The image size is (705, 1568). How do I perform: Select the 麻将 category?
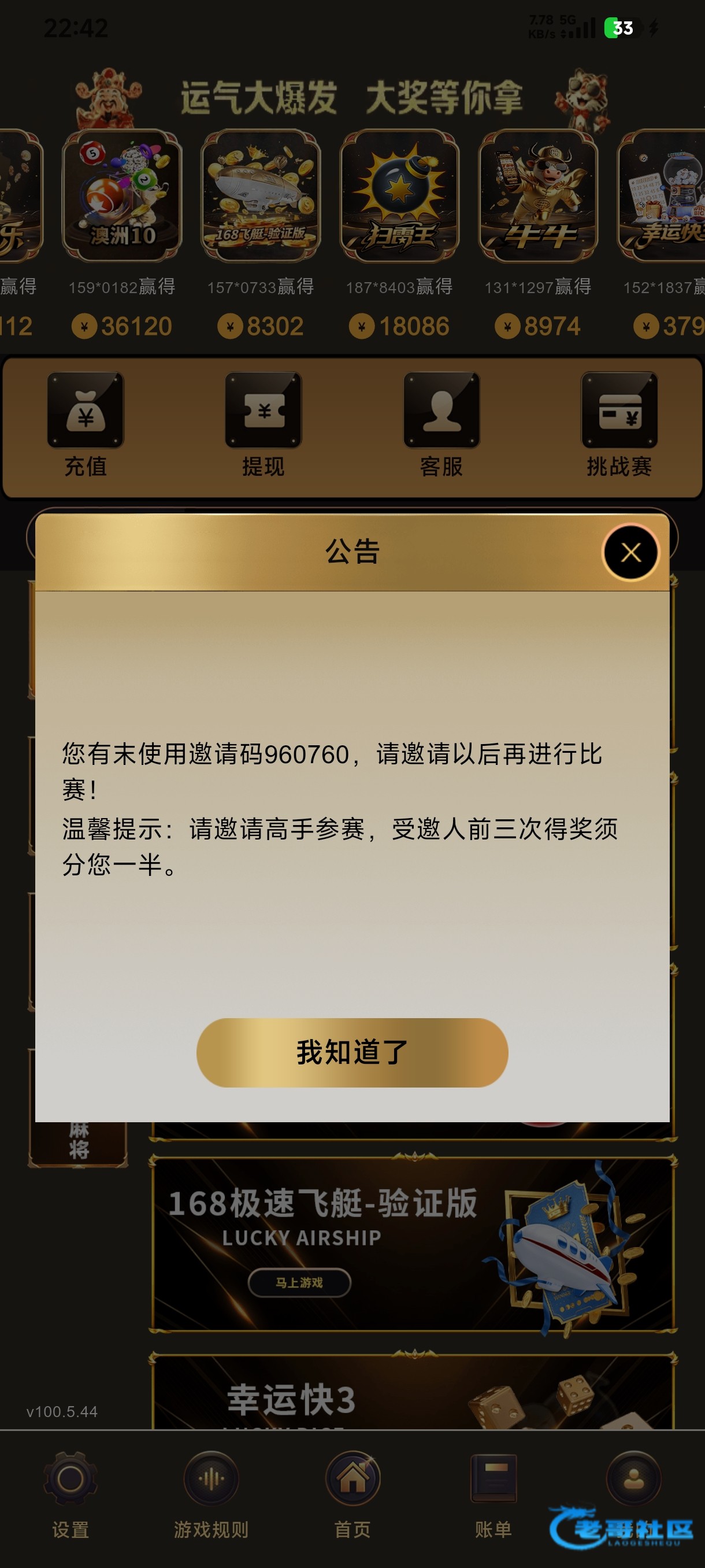pyautogui.click(x=79, y=1140)
